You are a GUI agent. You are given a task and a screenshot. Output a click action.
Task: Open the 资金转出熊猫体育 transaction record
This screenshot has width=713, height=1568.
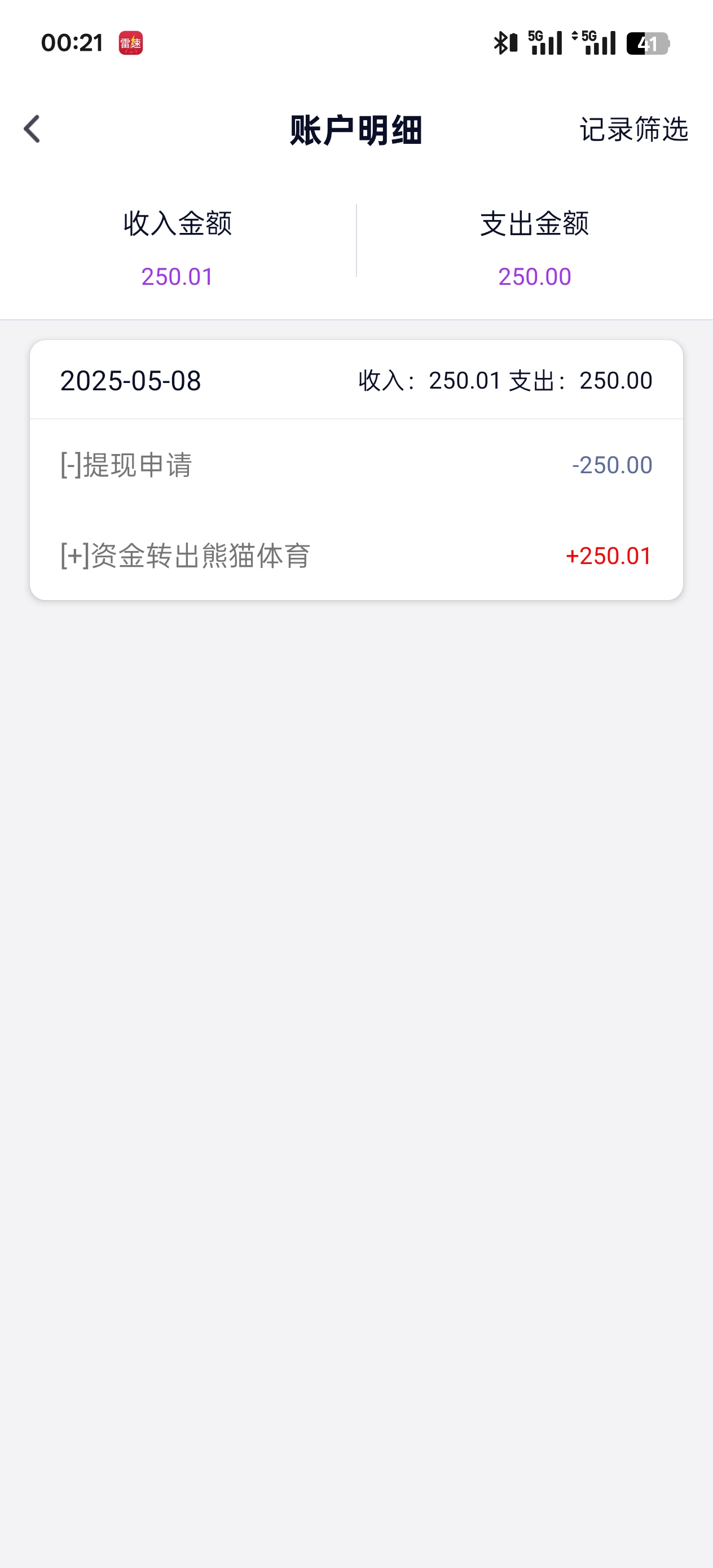356,556
